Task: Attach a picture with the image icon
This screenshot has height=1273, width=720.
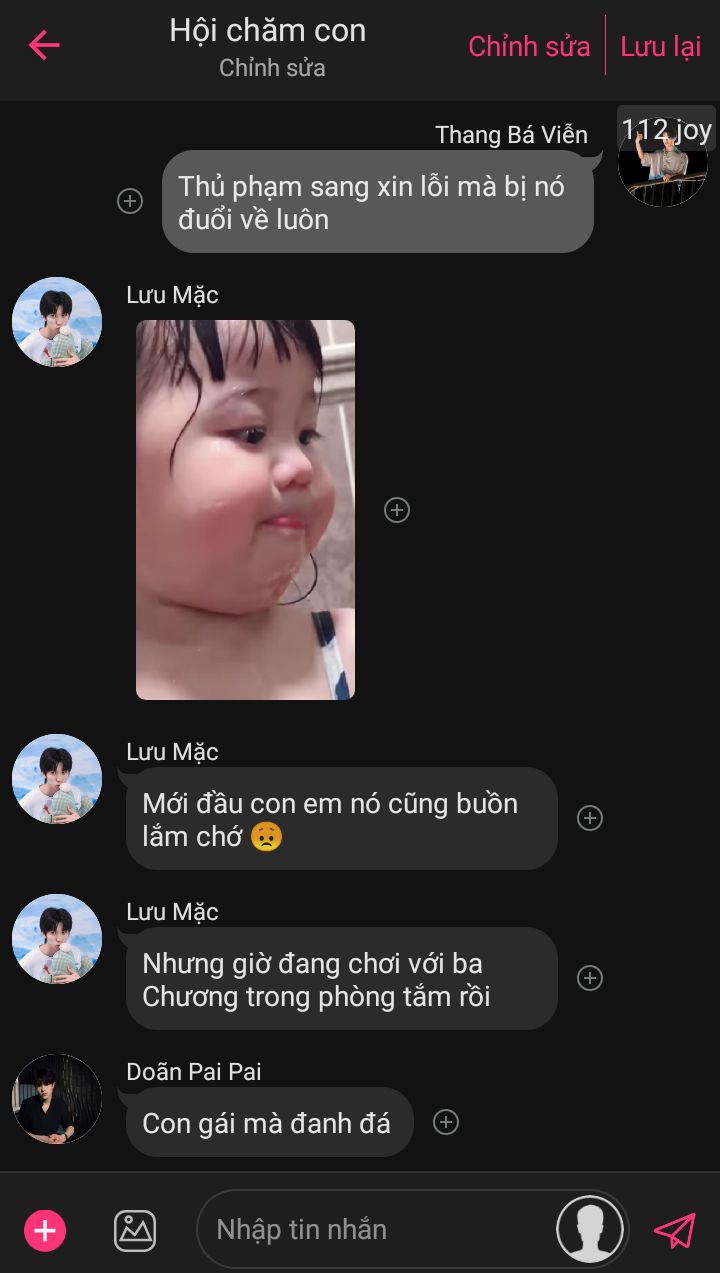Action: pyautogui.click(x=135, y=1230)
